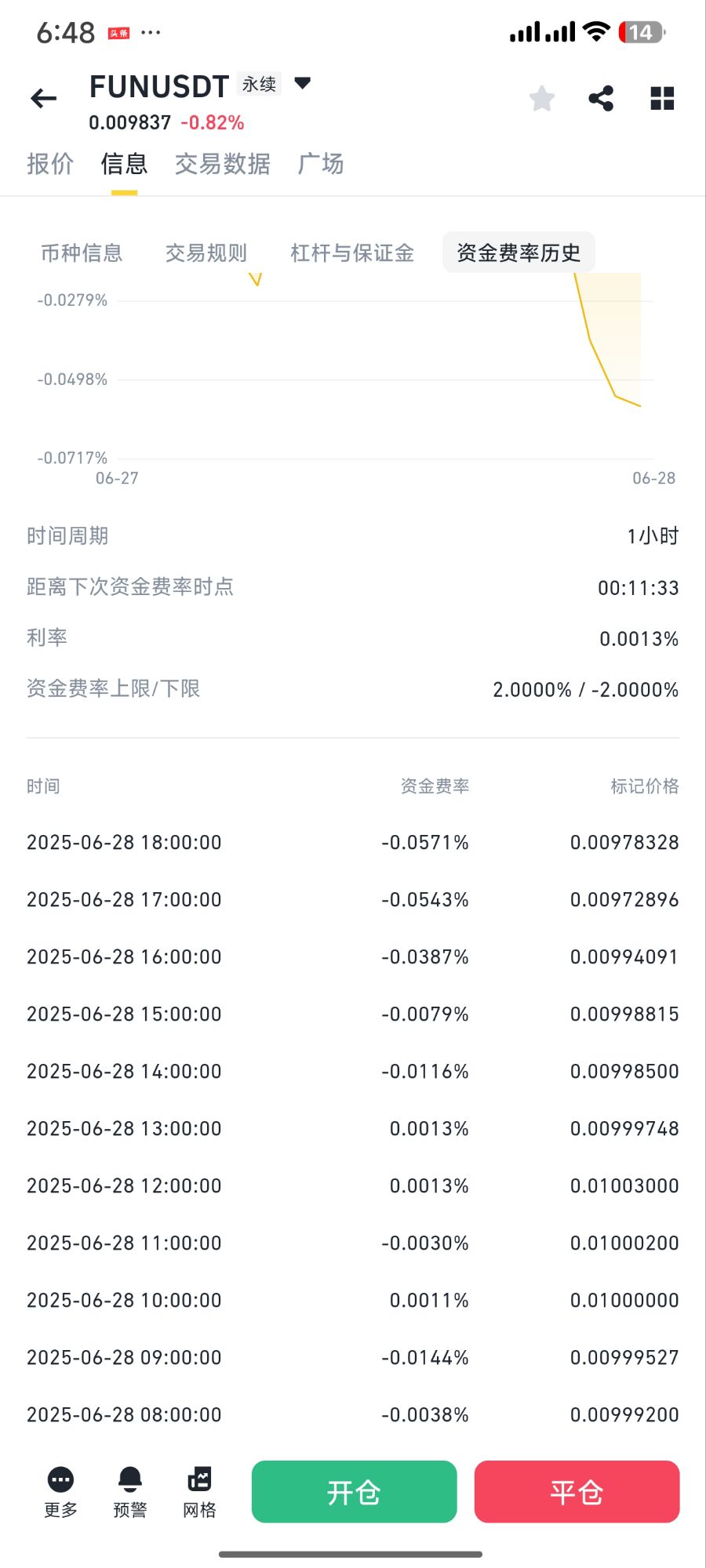
Task: Switch to the 广场 tab
Action: click(x=321, y=164)
